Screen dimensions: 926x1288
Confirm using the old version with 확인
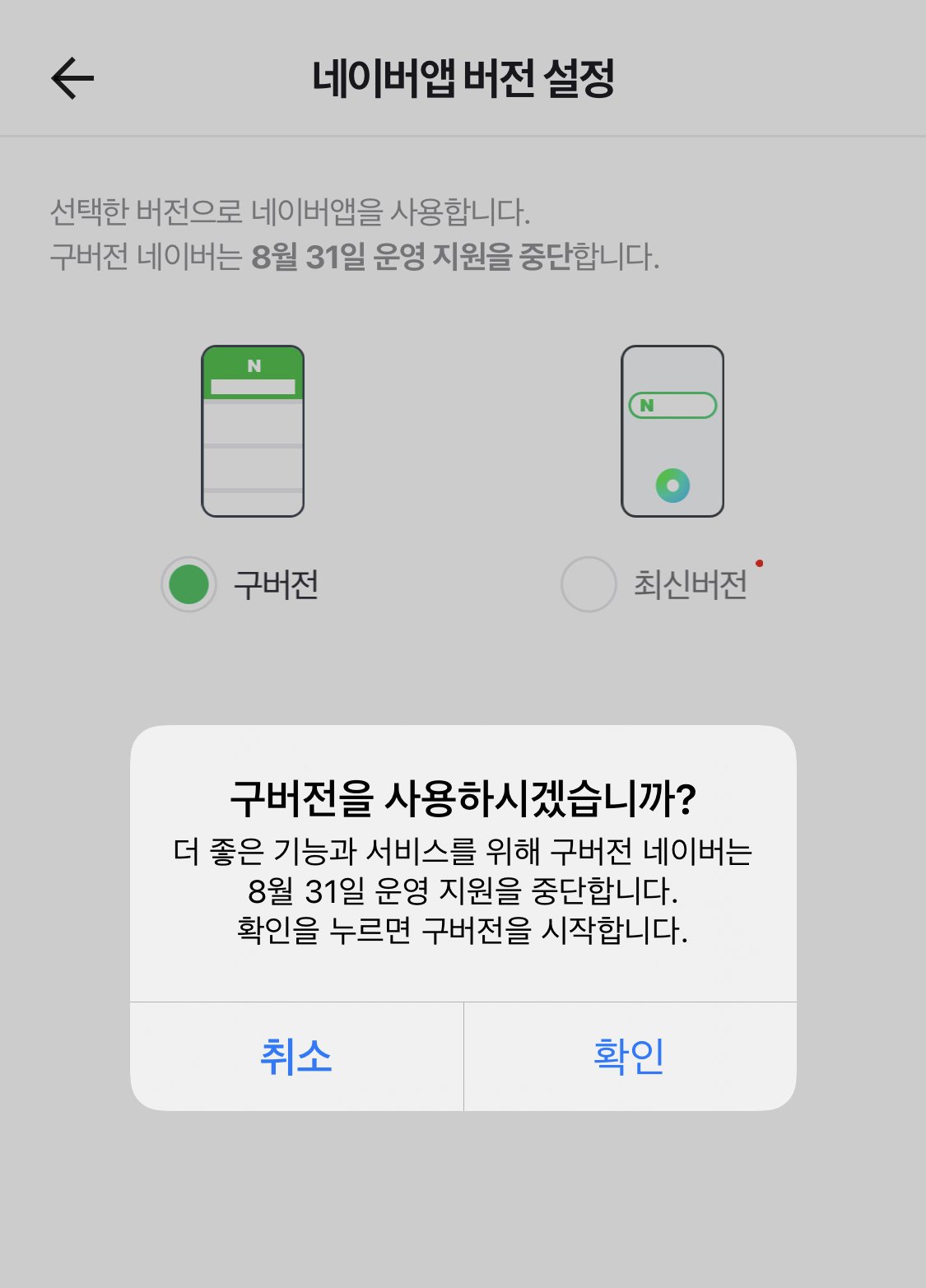pos(630,1057)
